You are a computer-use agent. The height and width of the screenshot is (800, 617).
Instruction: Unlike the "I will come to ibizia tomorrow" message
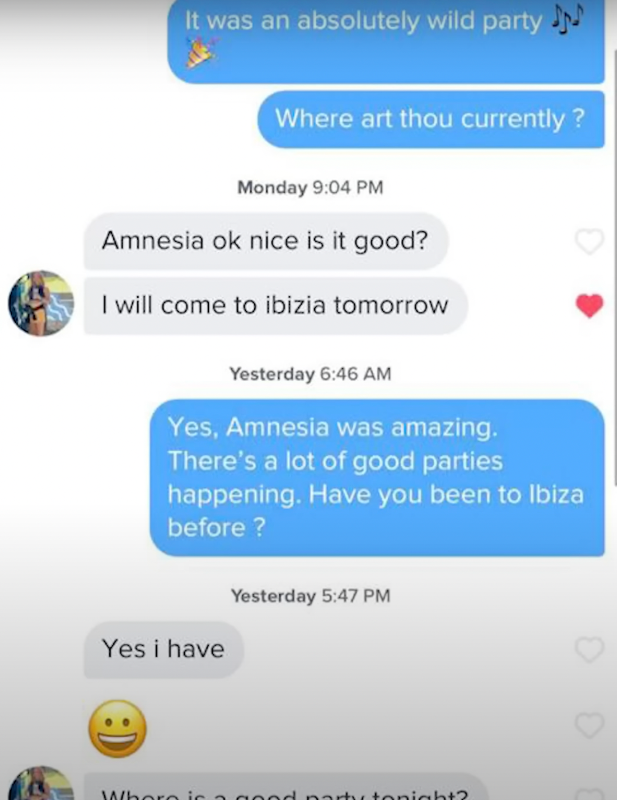coord(591,307)
